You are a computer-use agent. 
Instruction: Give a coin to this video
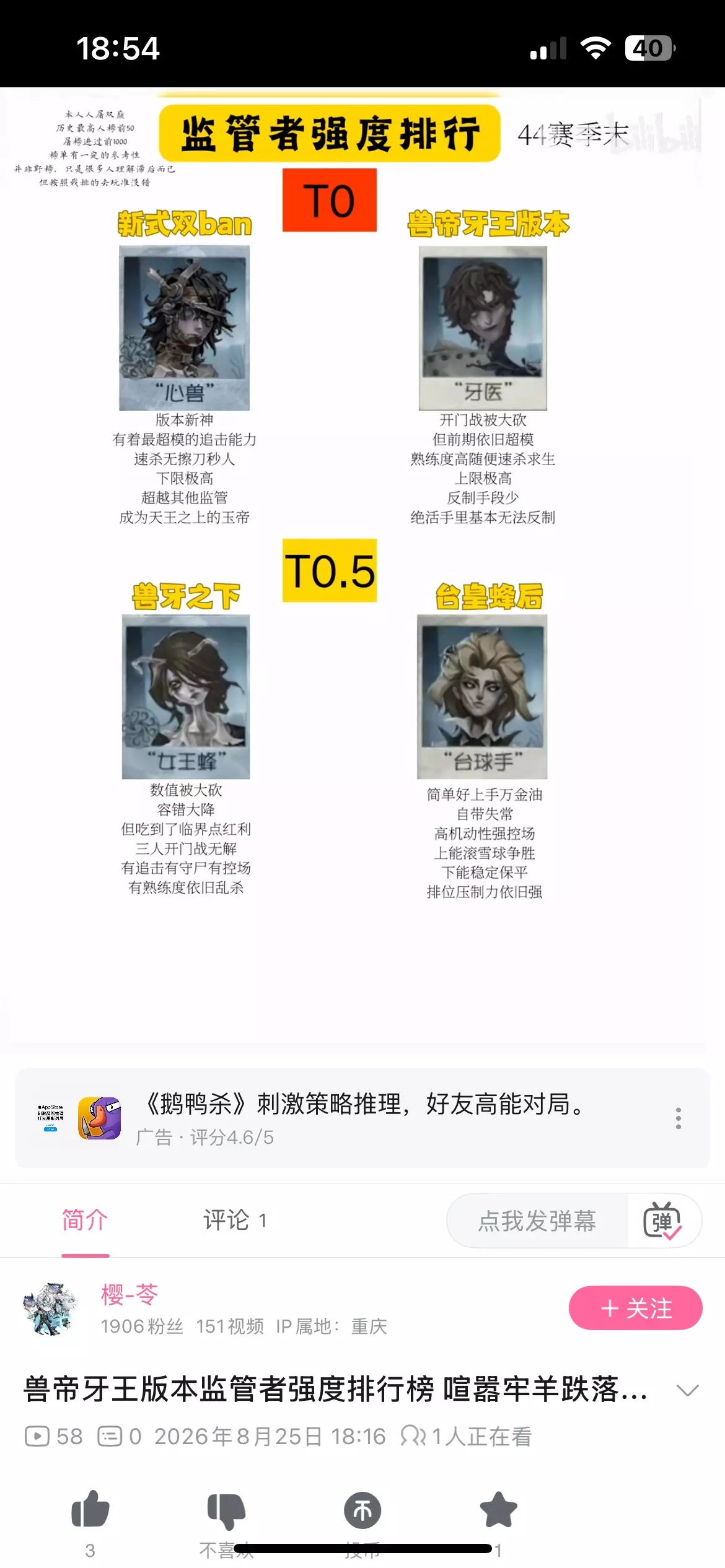point(362,1510)
